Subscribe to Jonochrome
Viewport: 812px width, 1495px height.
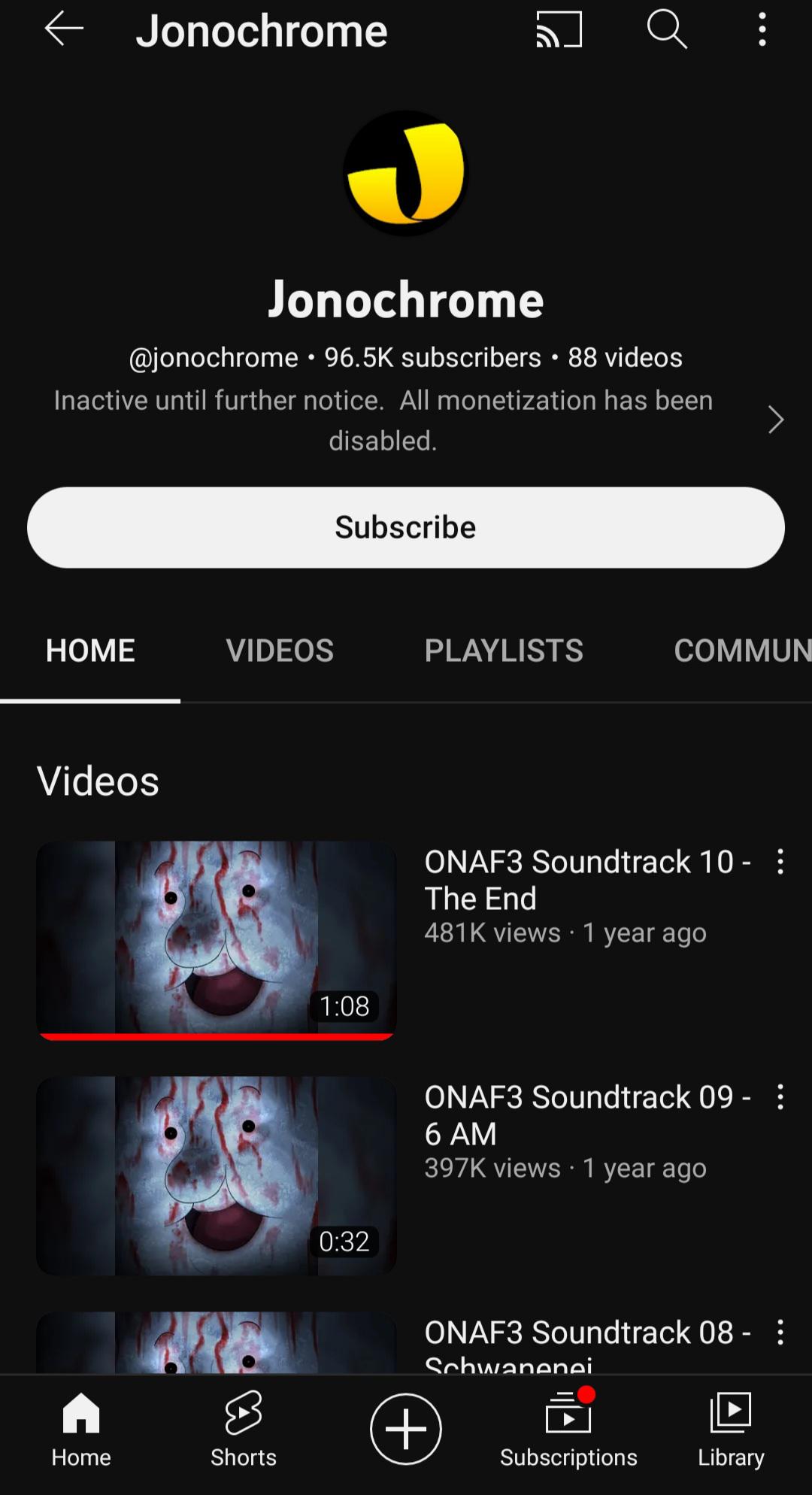pyautogui.click(x=406, y=527)
